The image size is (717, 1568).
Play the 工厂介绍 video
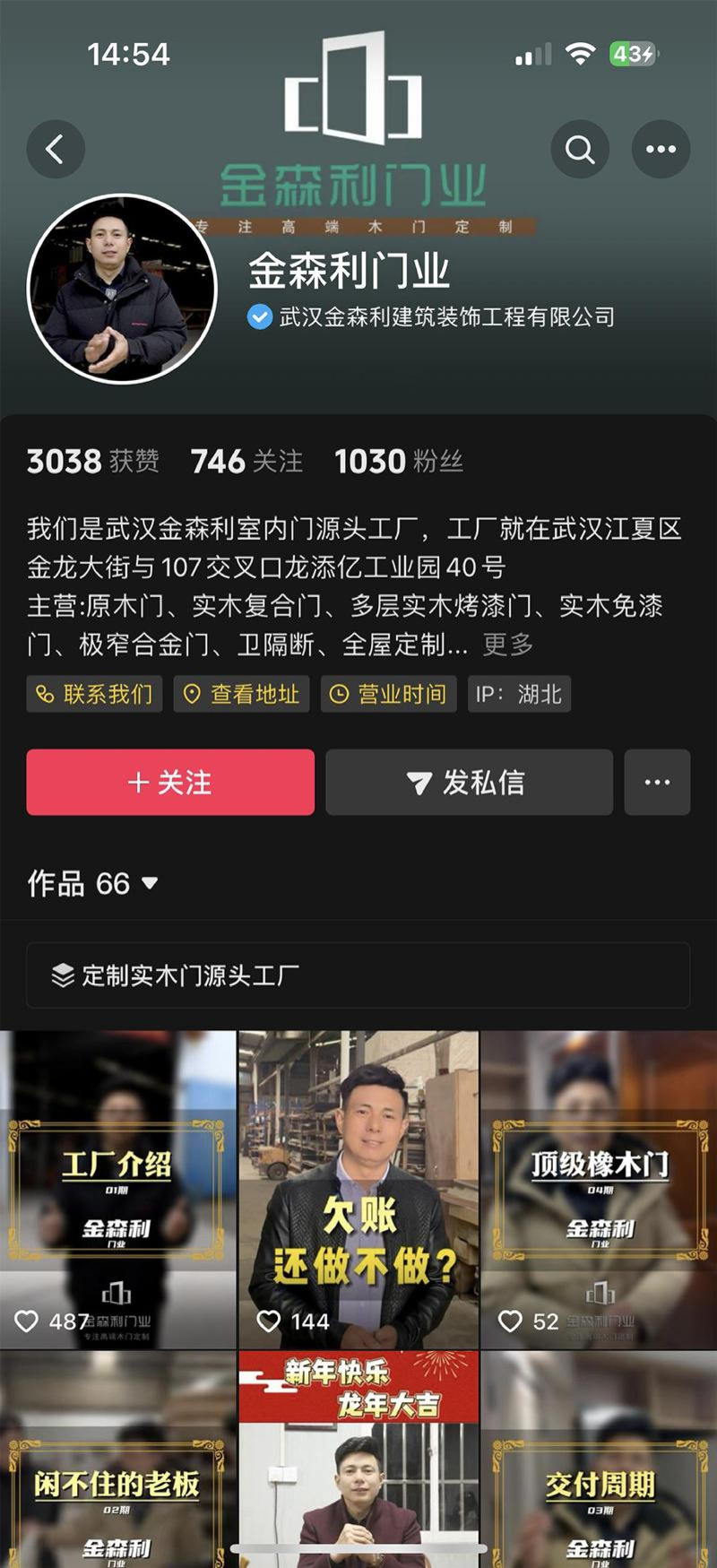117,1189
